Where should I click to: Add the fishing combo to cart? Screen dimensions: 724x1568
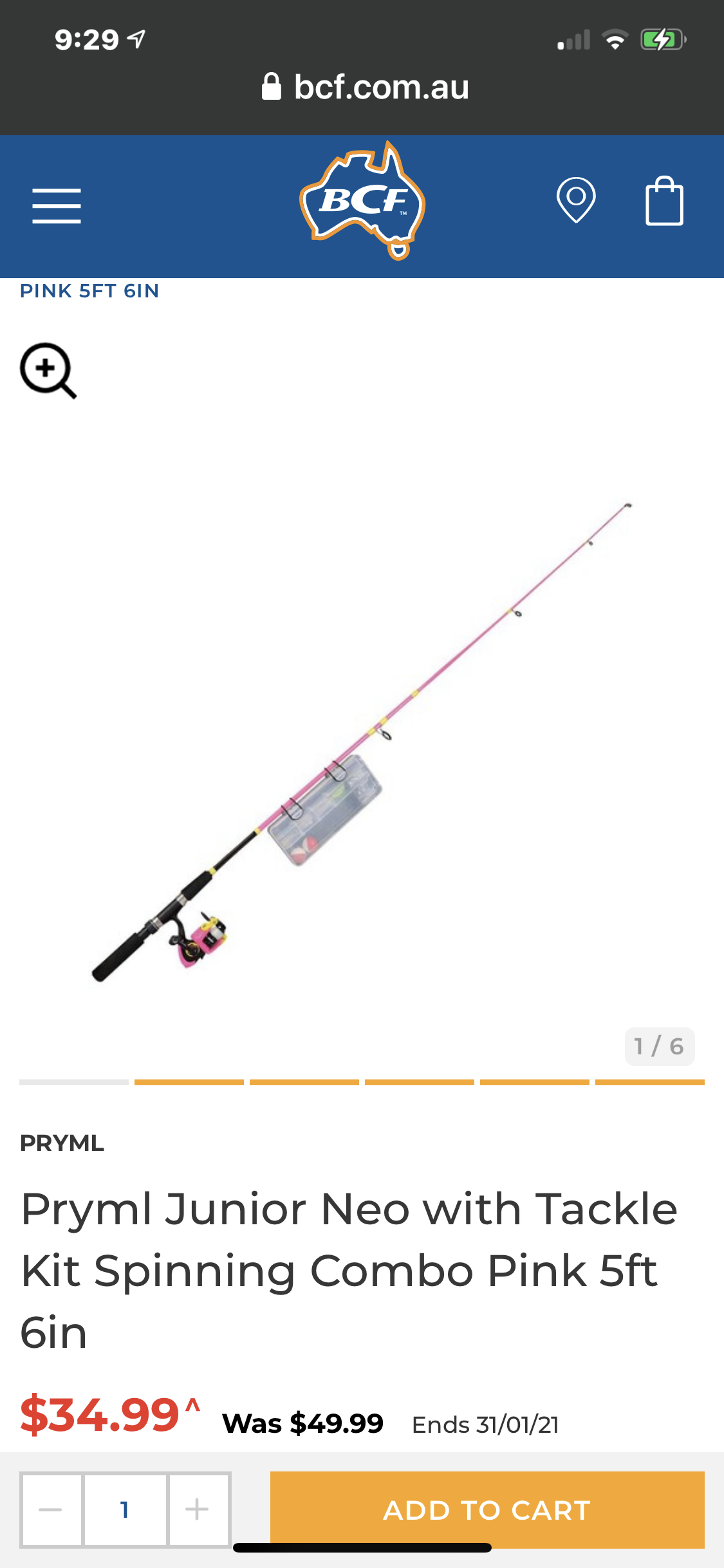[x=487, y=1509]
